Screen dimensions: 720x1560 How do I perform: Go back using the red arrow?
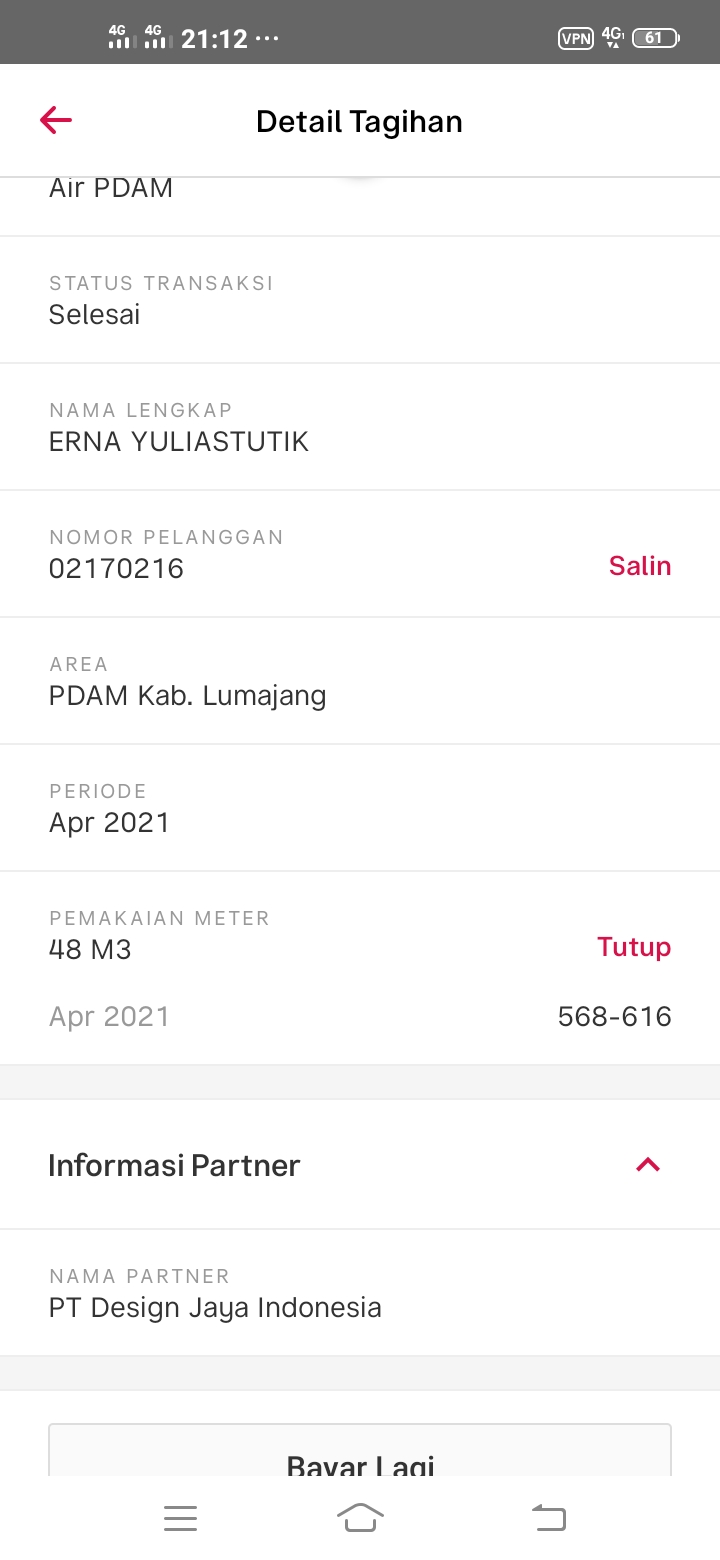coord(56,121)
